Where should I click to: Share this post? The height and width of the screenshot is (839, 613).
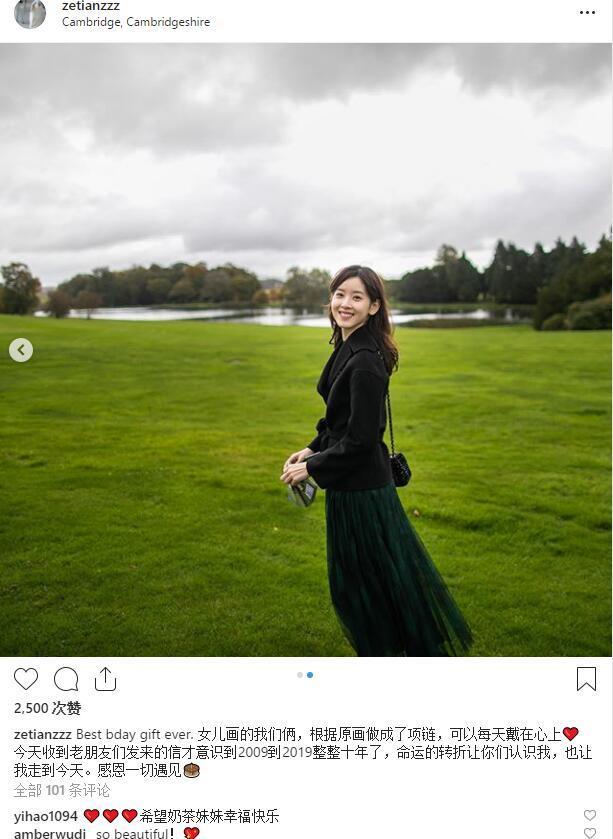(105, 679)
